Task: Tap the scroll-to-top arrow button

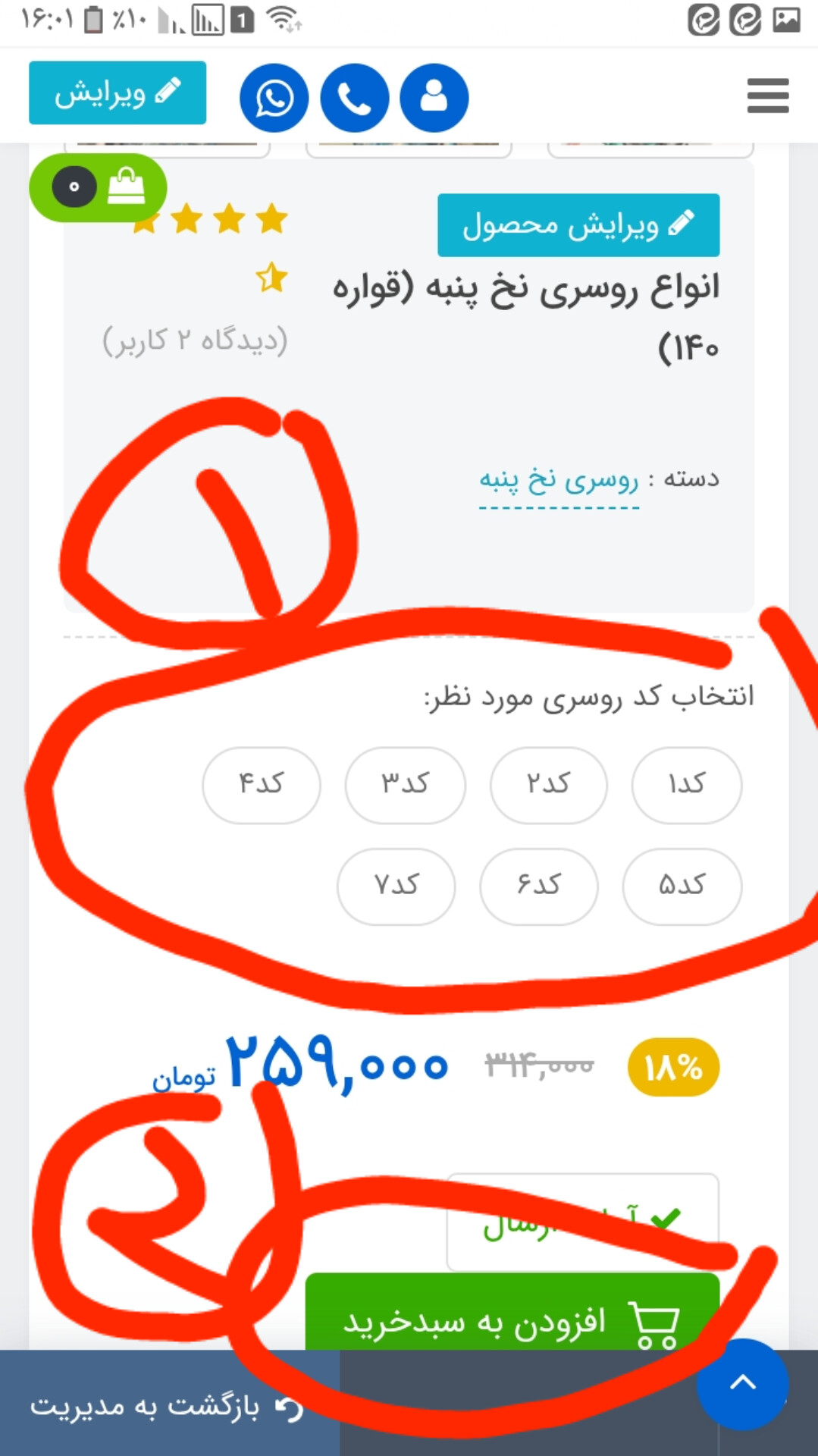Action: tap(743, 1384)
